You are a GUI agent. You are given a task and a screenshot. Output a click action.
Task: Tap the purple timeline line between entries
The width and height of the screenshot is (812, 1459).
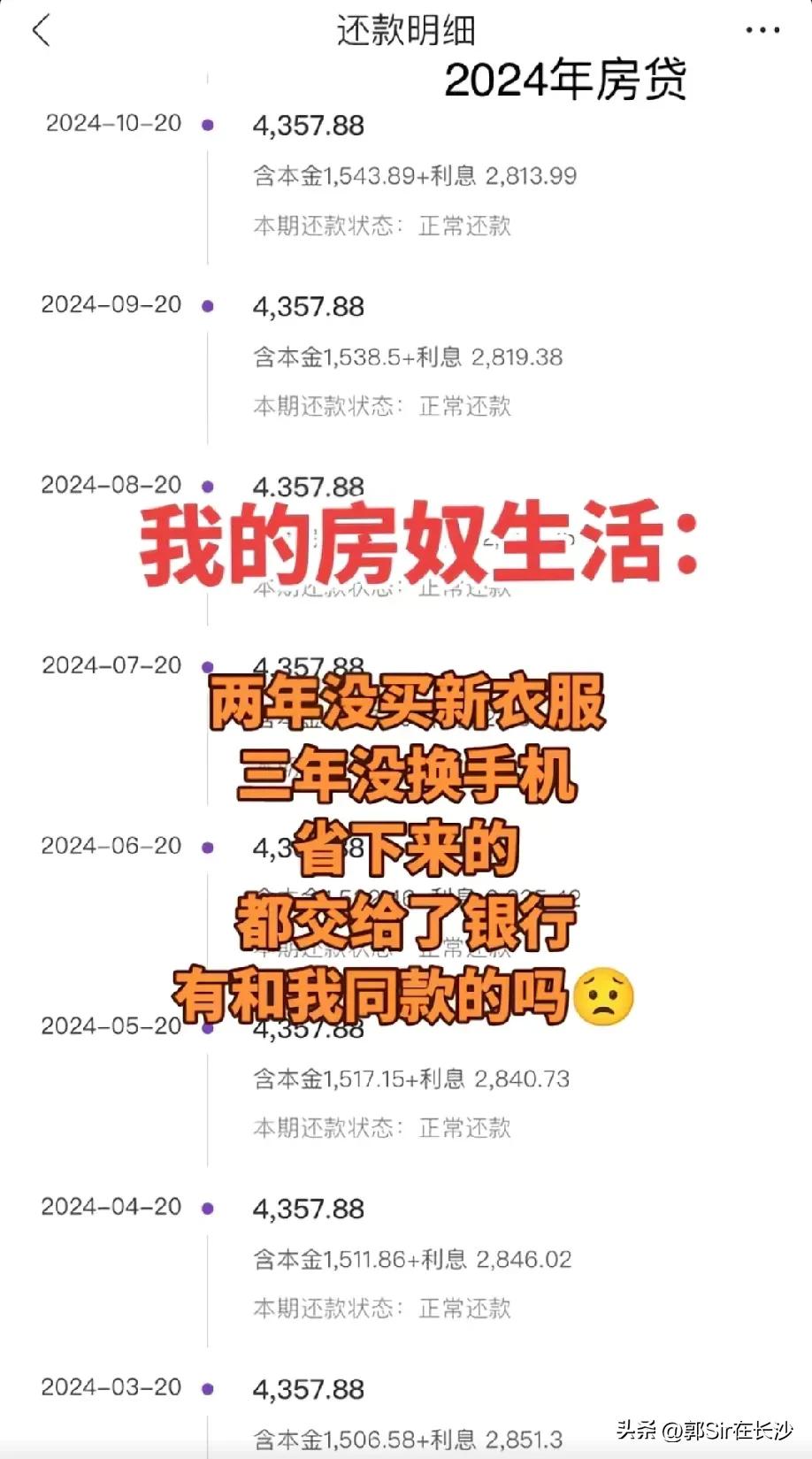(x=207, y=221)
